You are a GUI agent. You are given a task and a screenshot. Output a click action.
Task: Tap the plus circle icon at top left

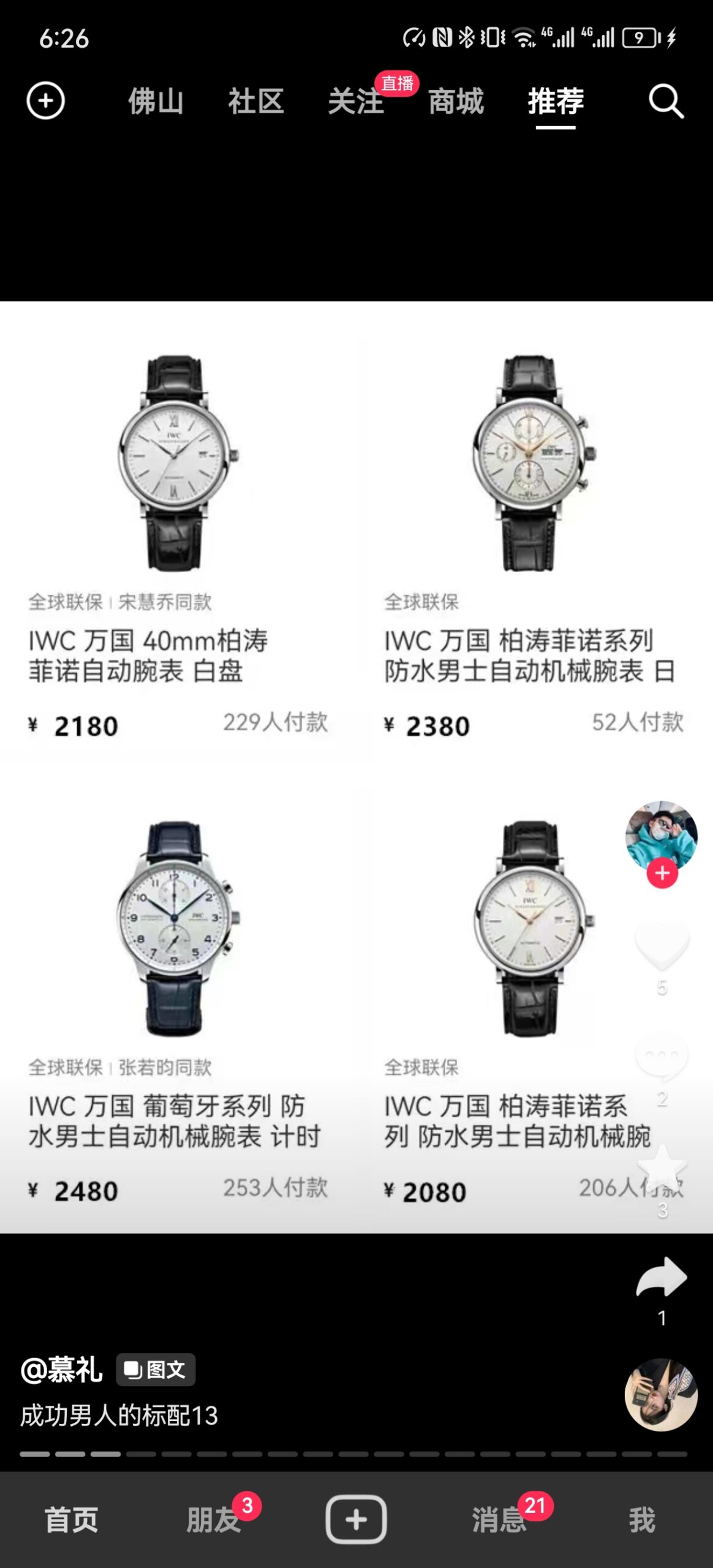pyautogui.click(x=45, y=101)
